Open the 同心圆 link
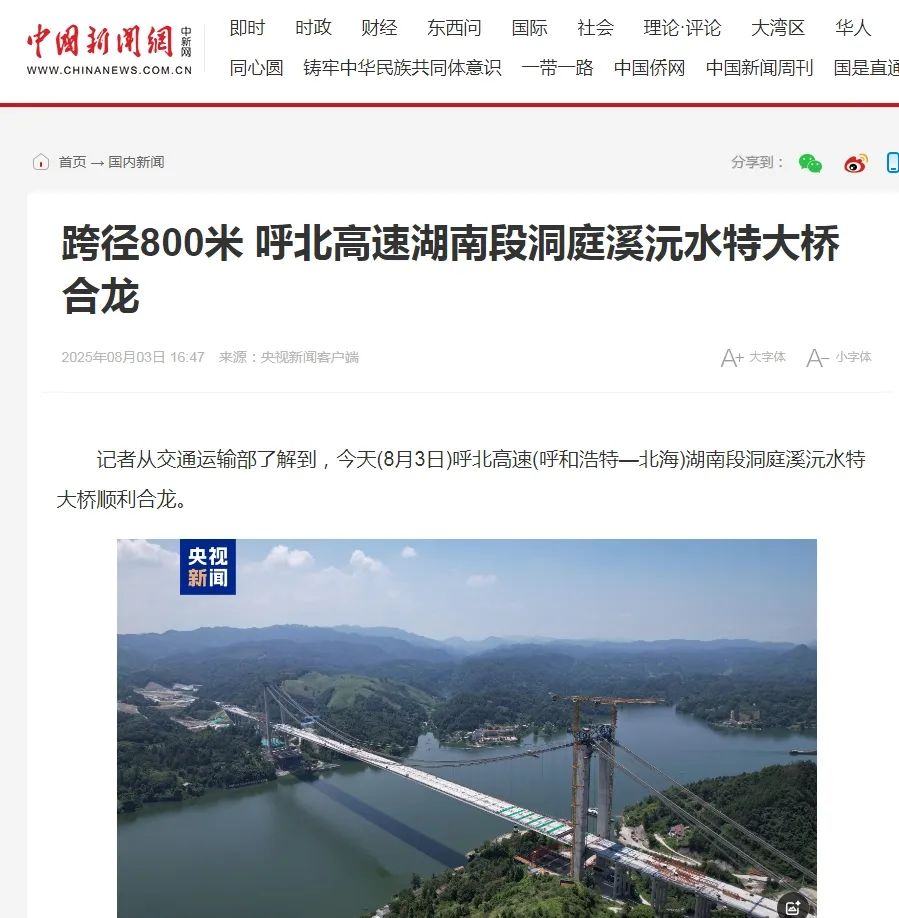Viewport: 899px width, 918px height. point(256,68)
